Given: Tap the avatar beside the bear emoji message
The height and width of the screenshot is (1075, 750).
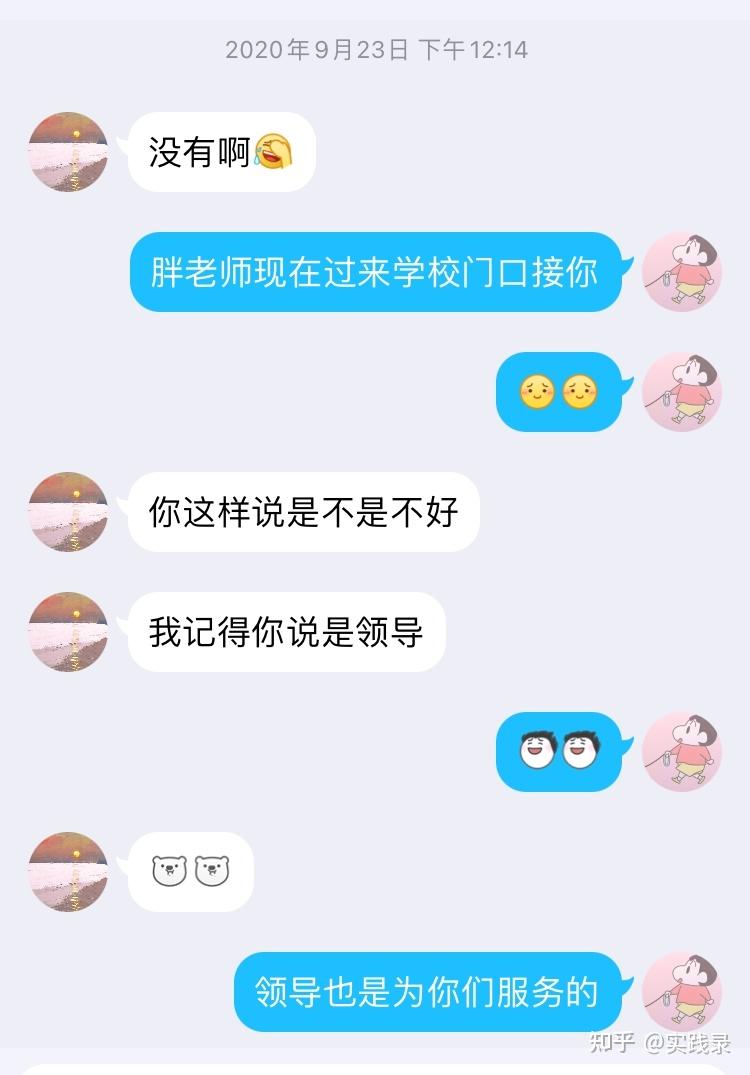Looking at the screenshot, I should click(68, 872).
